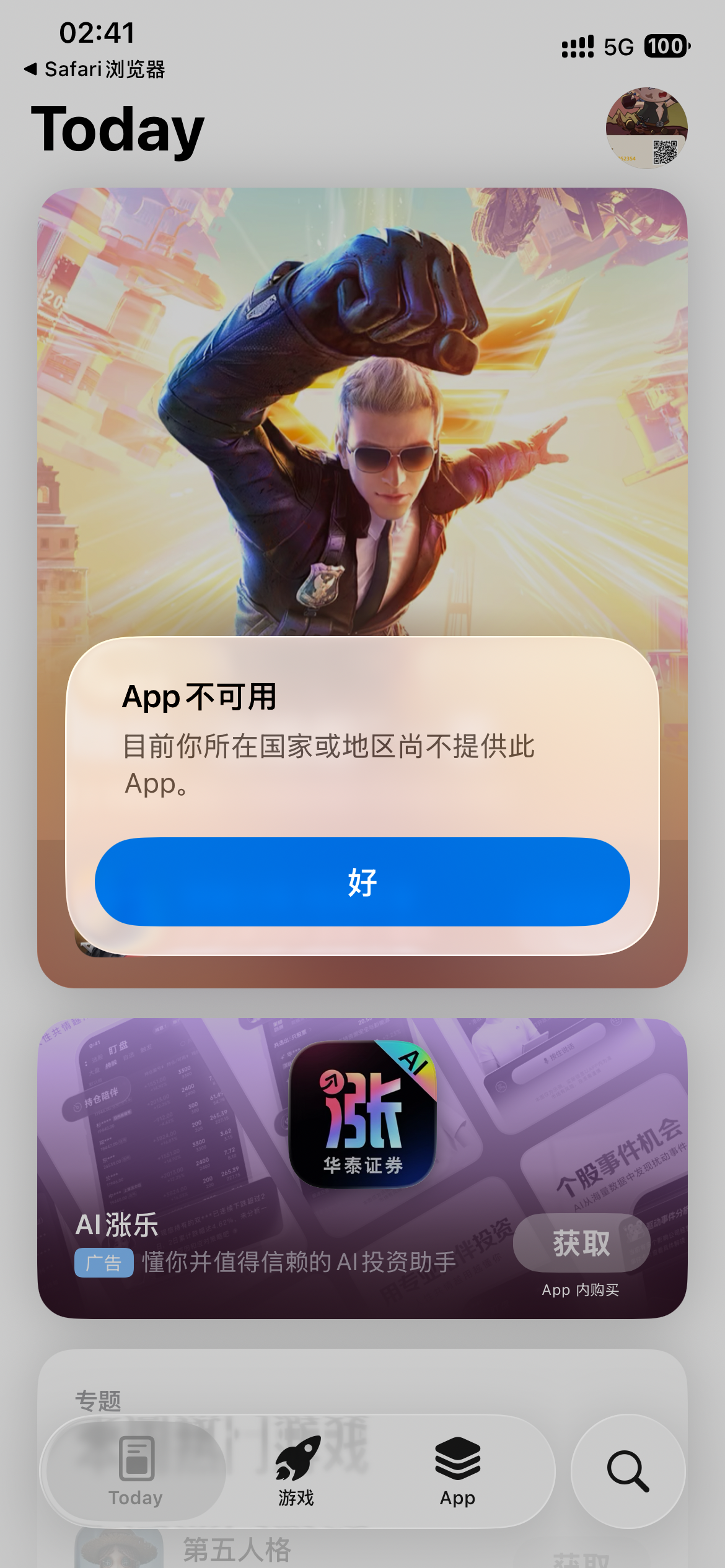
Task: Tap the Today page title
Action: pos(118,130)
